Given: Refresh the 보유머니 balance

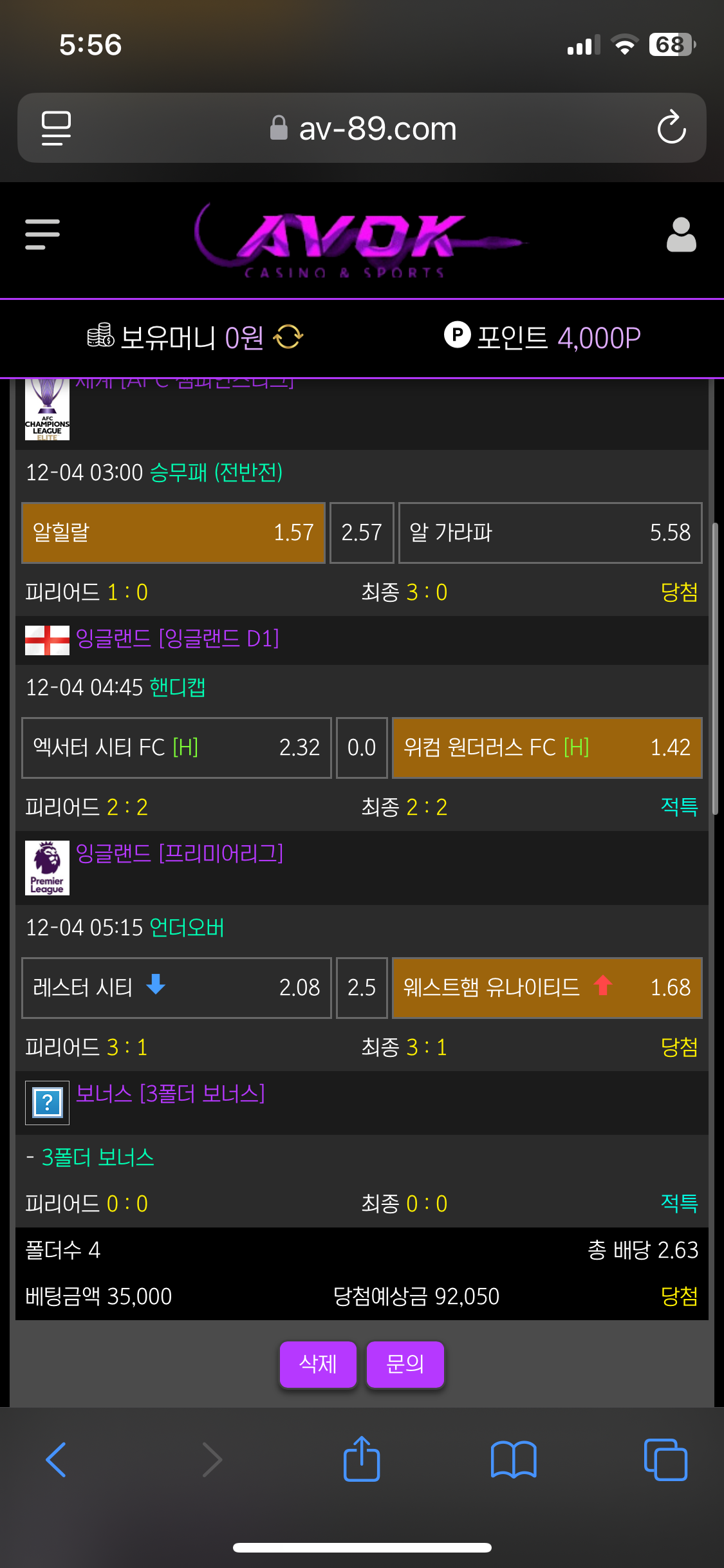Looking at the screenshot, I should coord(288,337).
